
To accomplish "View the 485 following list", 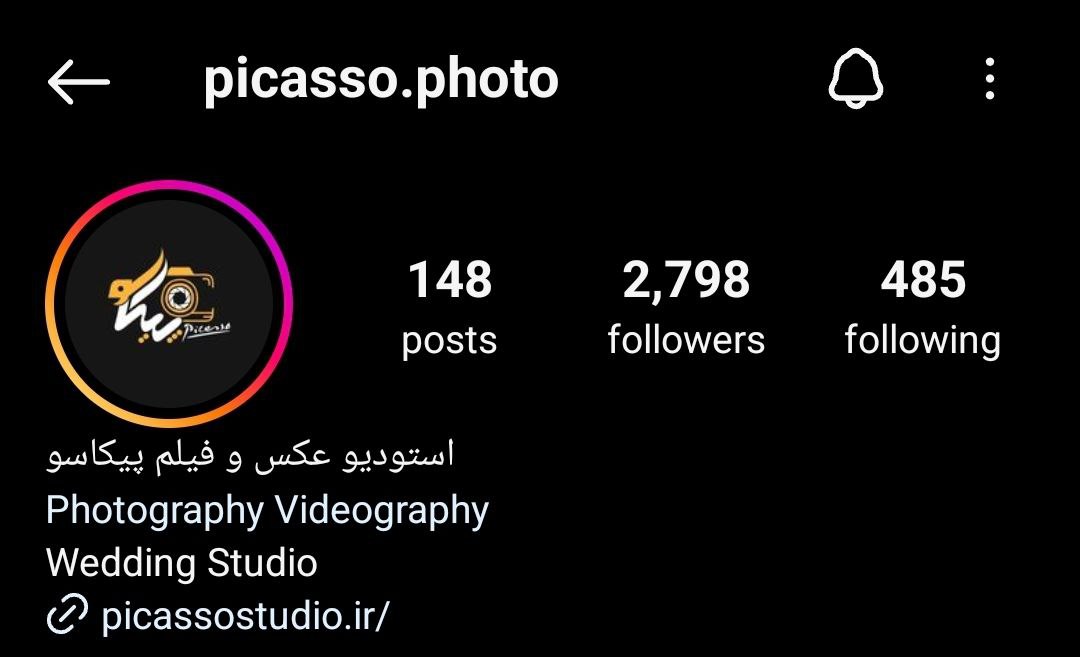I will 922,307.
